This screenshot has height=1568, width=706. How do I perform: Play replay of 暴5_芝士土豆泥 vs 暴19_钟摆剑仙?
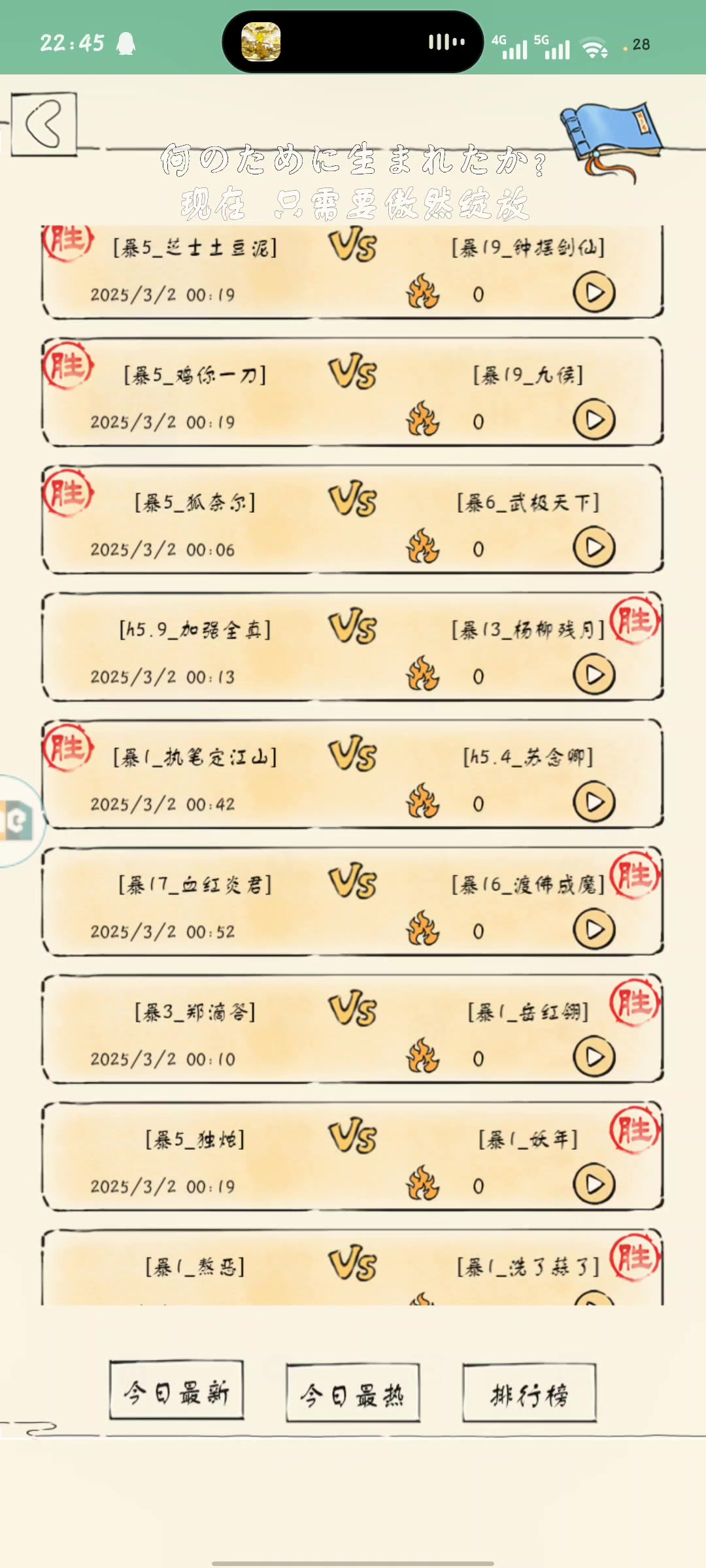pyautogui.click(x=594, y=293)
